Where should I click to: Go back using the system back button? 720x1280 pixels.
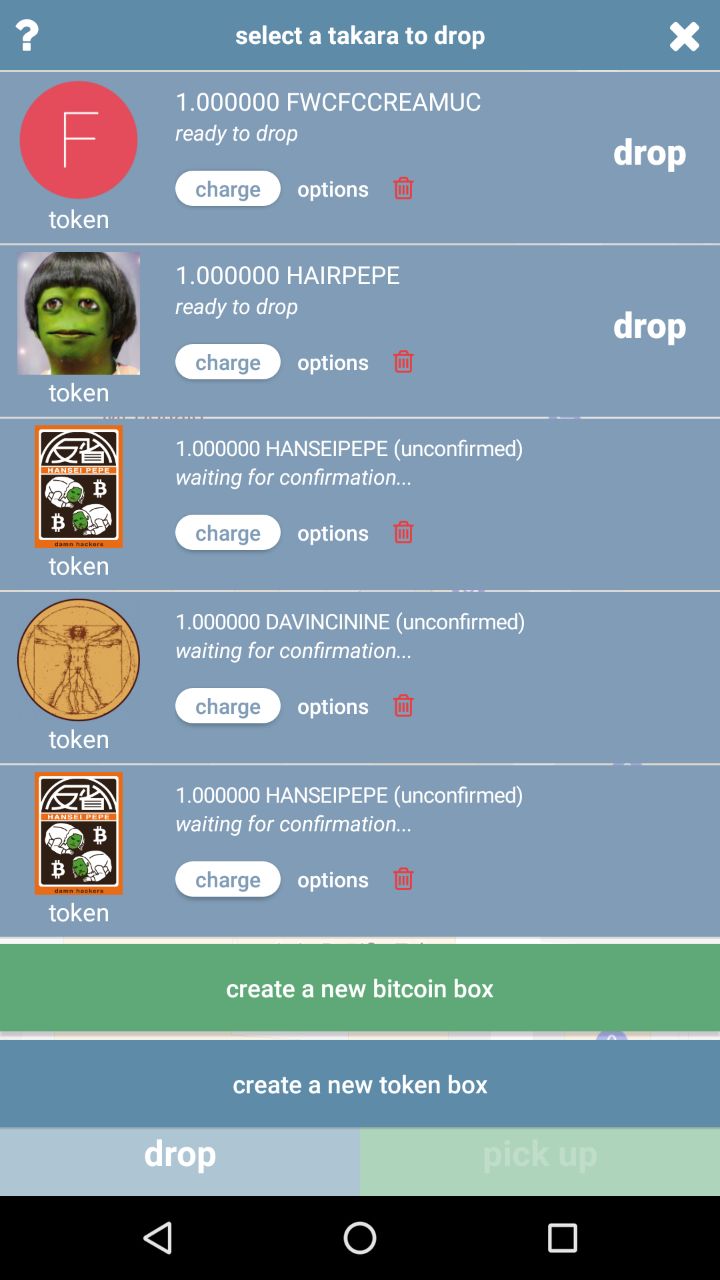[158, 1238]
